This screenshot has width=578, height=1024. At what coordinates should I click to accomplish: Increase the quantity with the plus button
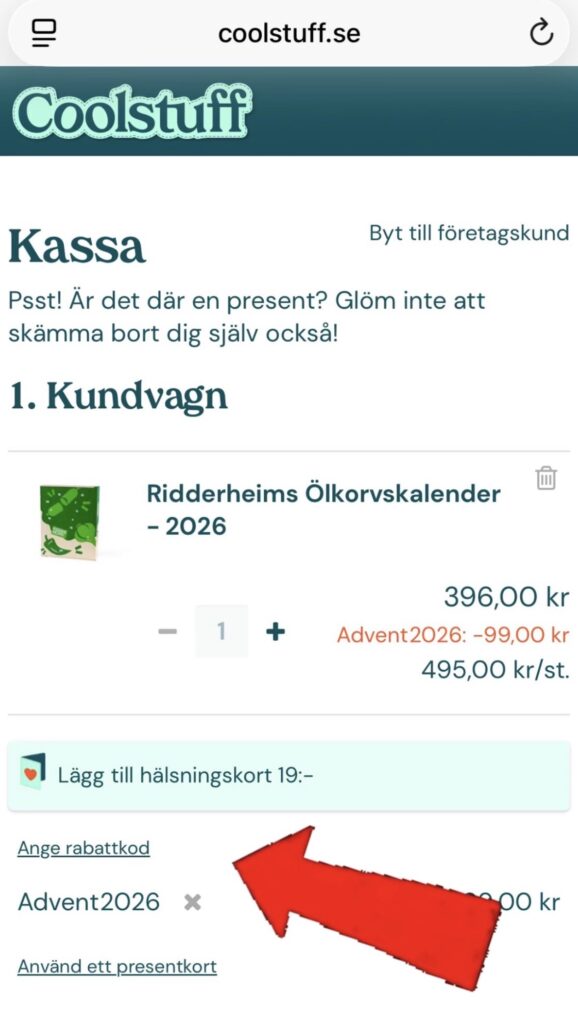[x=276, y=631]
